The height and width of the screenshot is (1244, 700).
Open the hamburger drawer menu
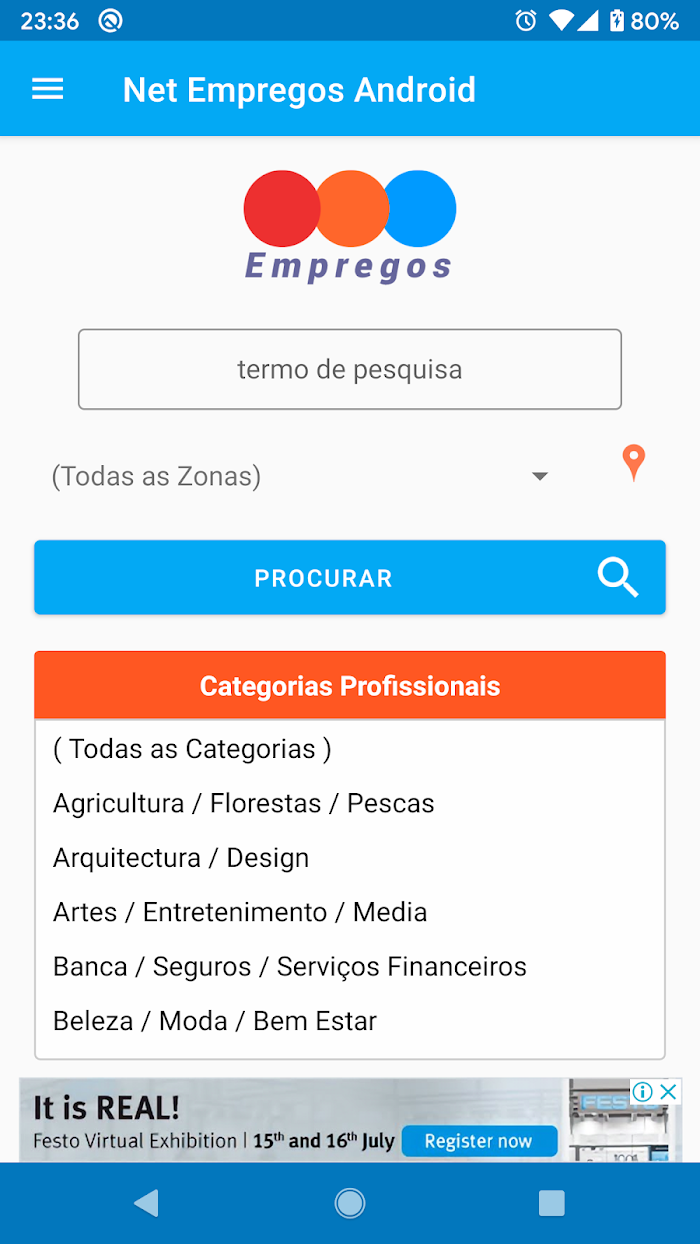pos(48,90)
